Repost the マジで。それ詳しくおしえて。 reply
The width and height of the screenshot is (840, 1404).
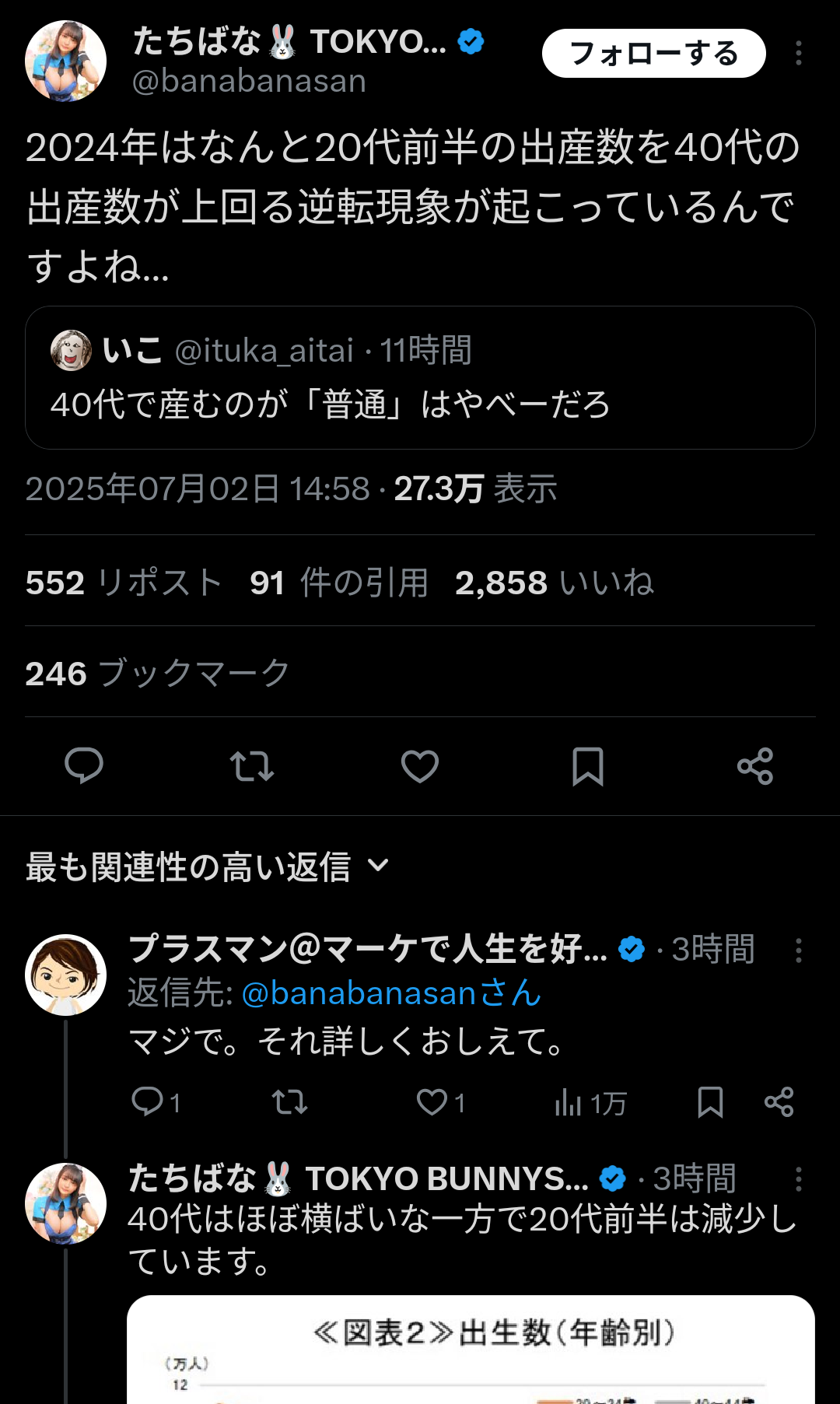point(289,1102)
